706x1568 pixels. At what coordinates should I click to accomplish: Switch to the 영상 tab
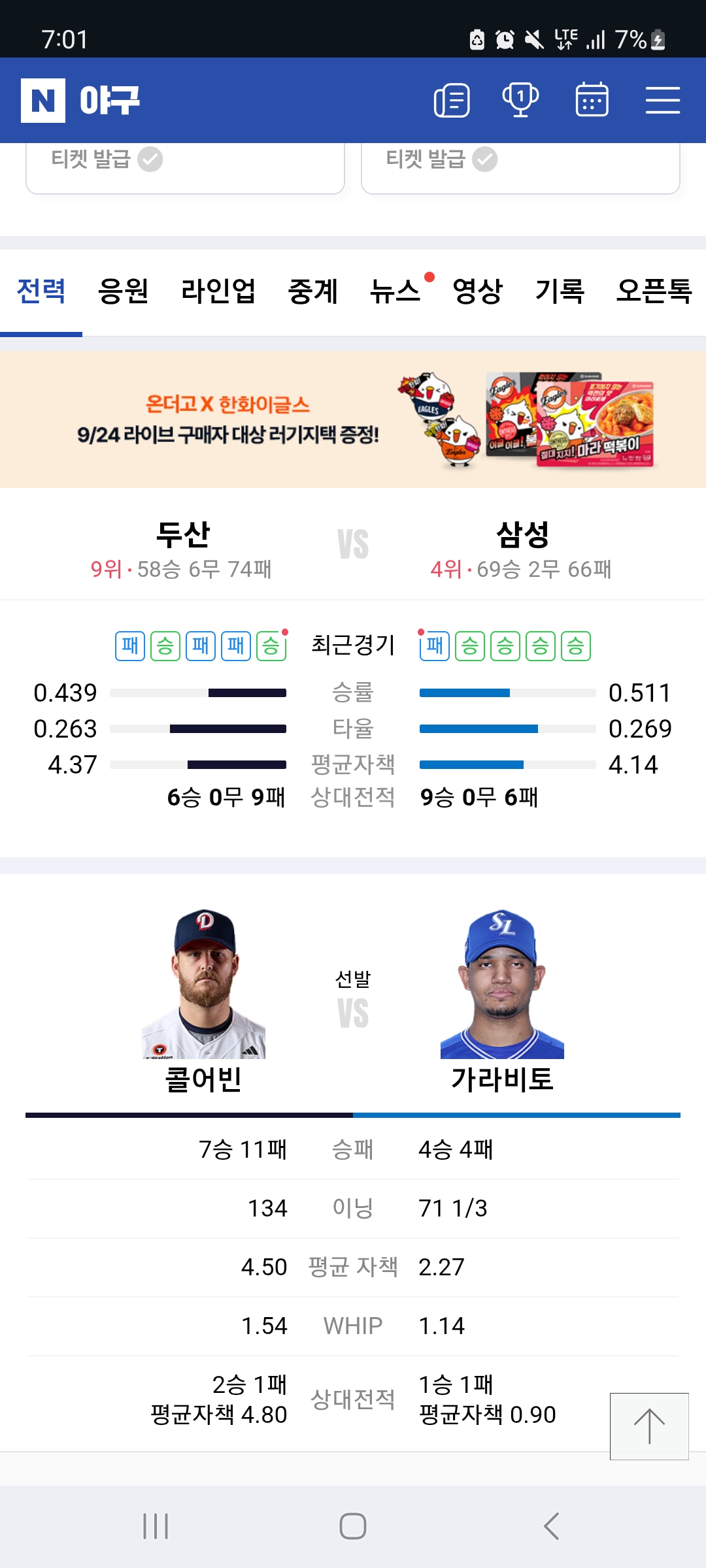477,291
